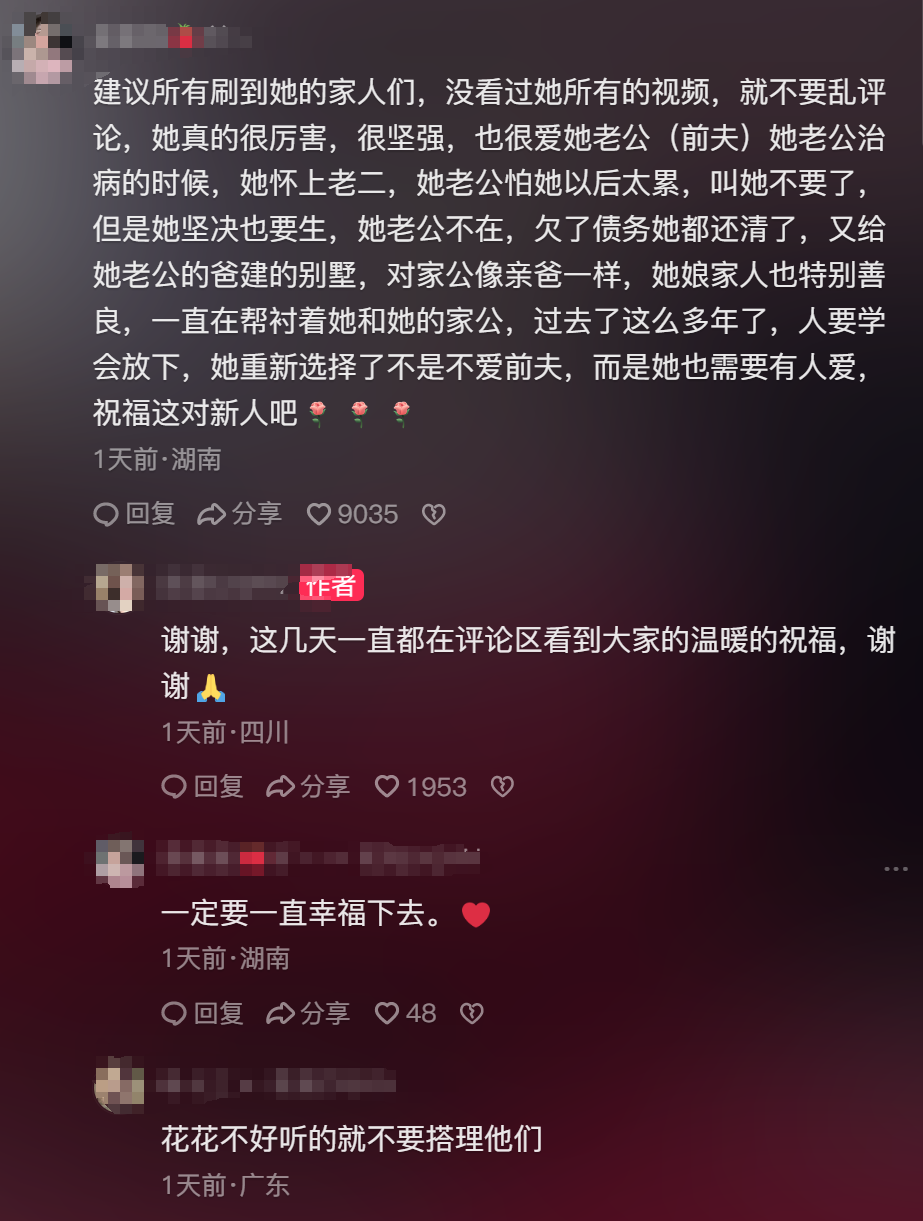Share the comment with 9035 likes

(x=240, y=515)
